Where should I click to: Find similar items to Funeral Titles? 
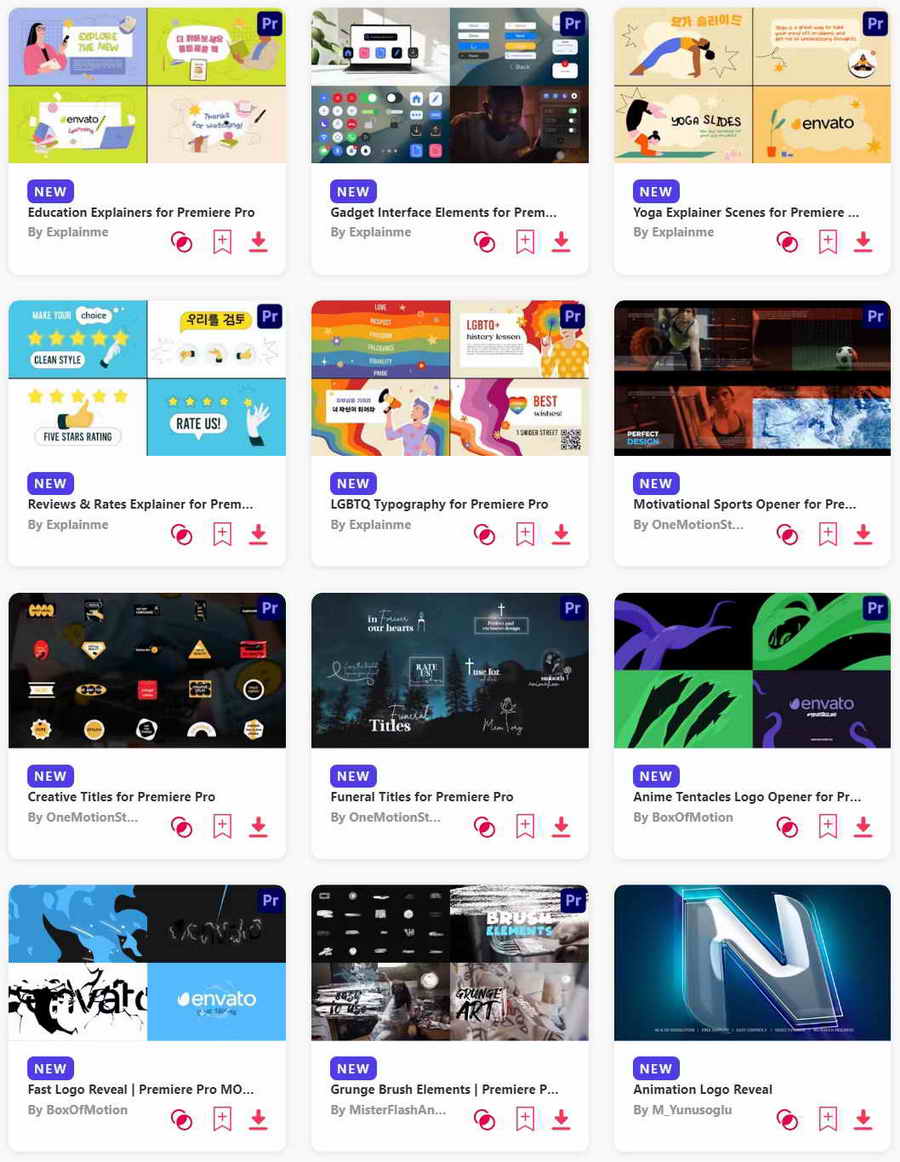click(x=484, y=827)
